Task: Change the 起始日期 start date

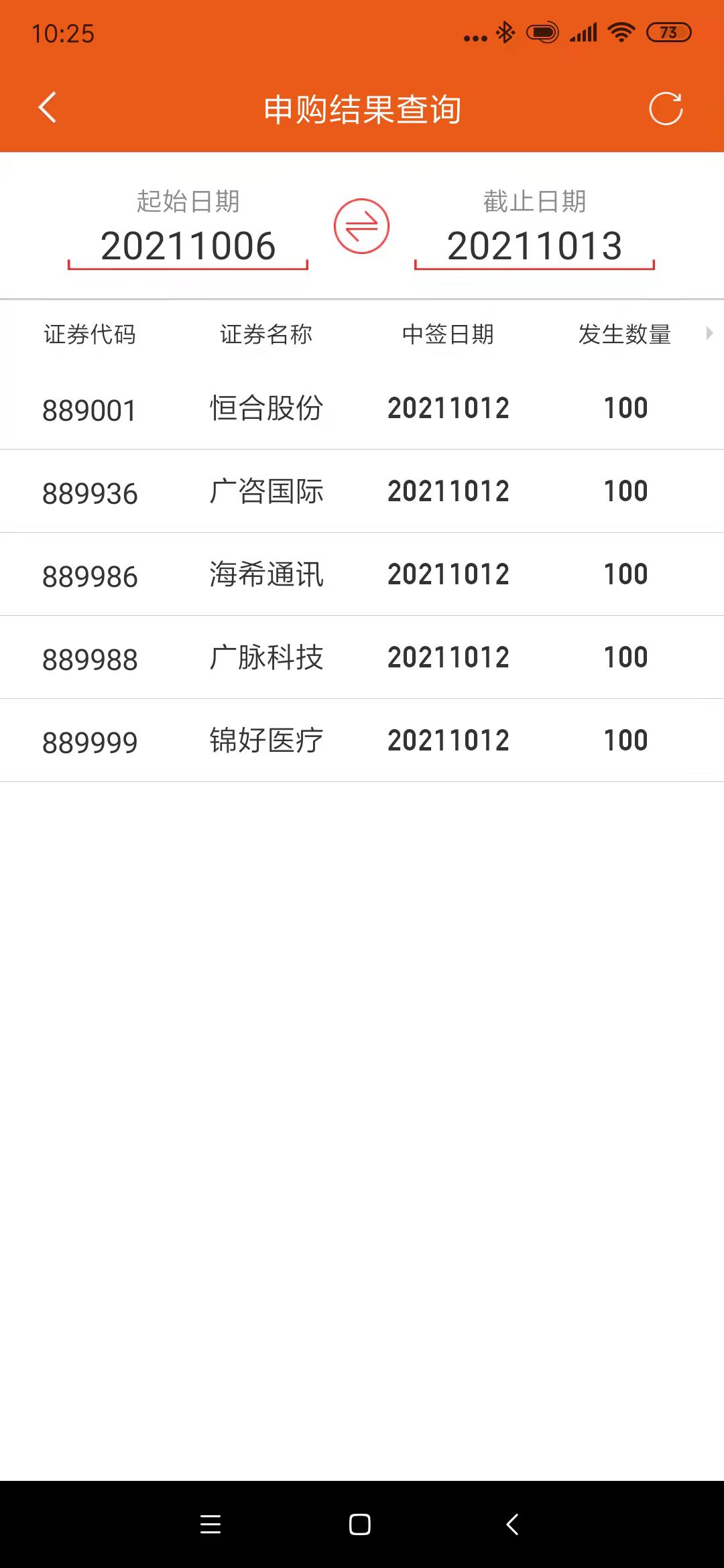Action: (188, 246)
